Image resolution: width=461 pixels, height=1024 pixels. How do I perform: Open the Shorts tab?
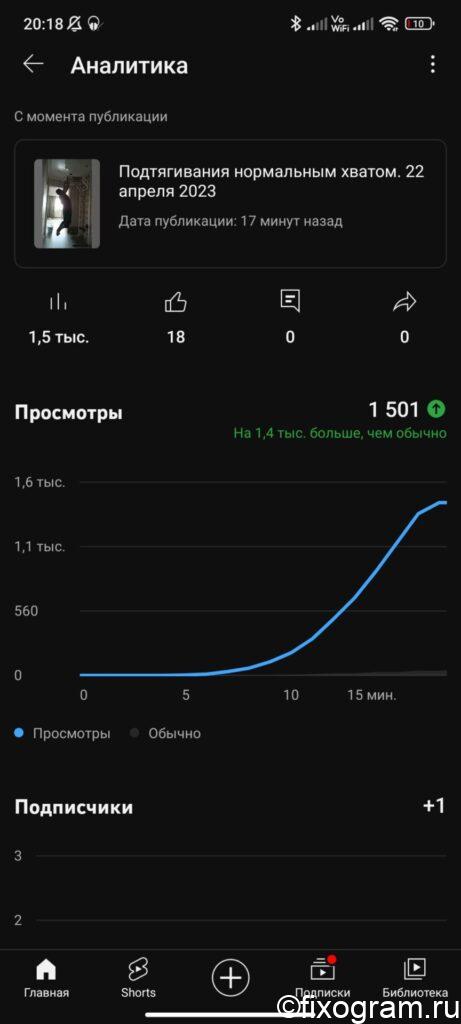pos(138,977)
